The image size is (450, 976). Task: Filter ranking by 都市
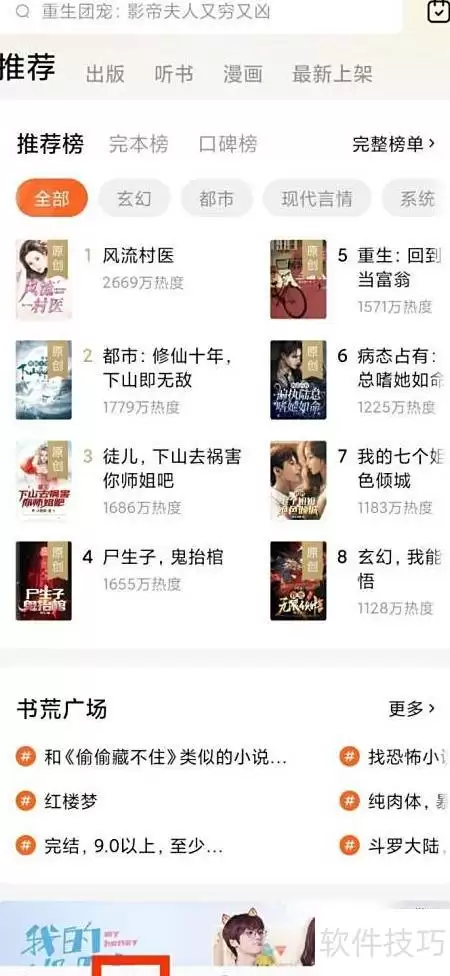tap(217, 199)
